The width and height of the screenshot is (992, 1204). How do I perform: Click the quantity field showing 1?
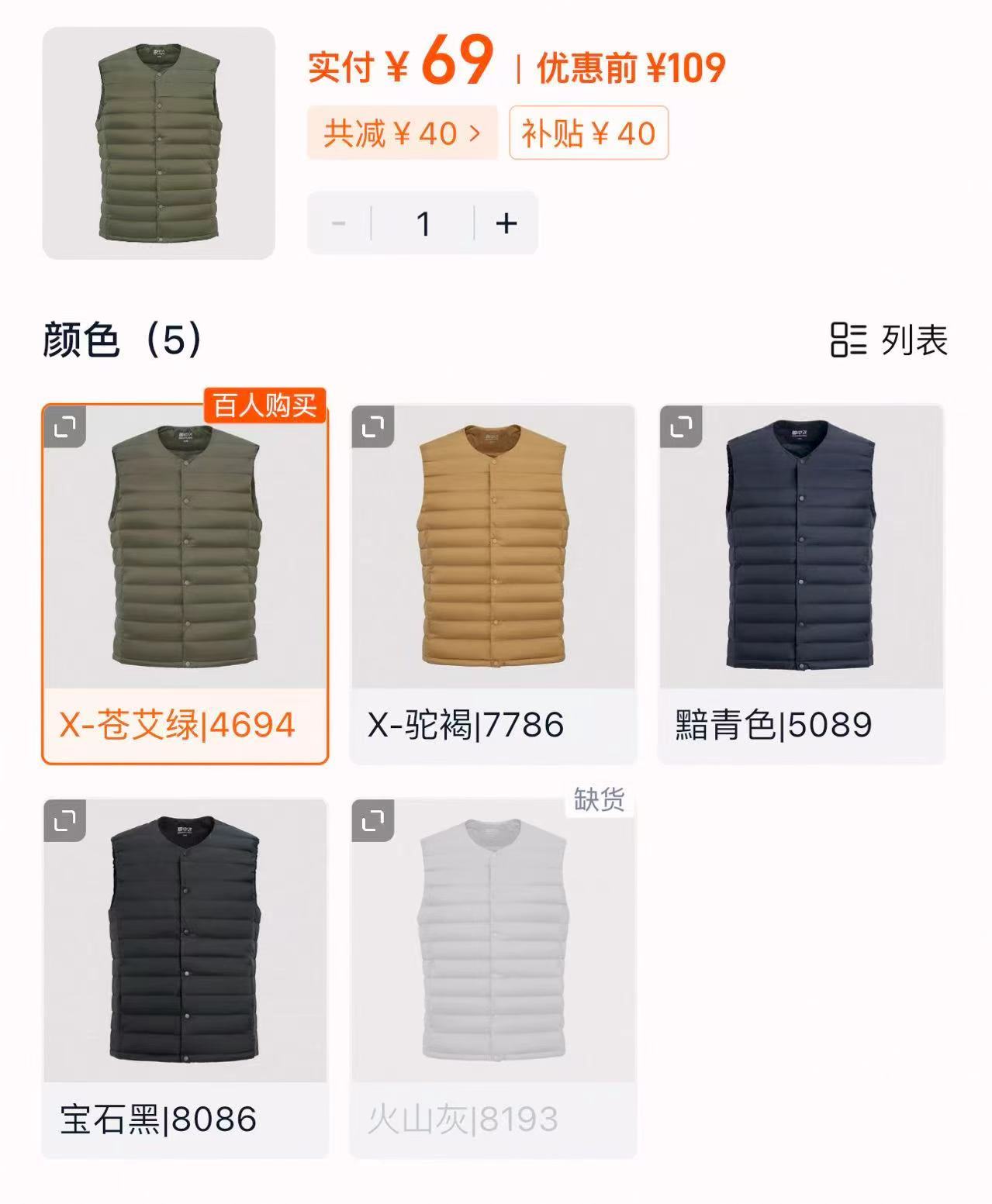(x=422, y=223)
